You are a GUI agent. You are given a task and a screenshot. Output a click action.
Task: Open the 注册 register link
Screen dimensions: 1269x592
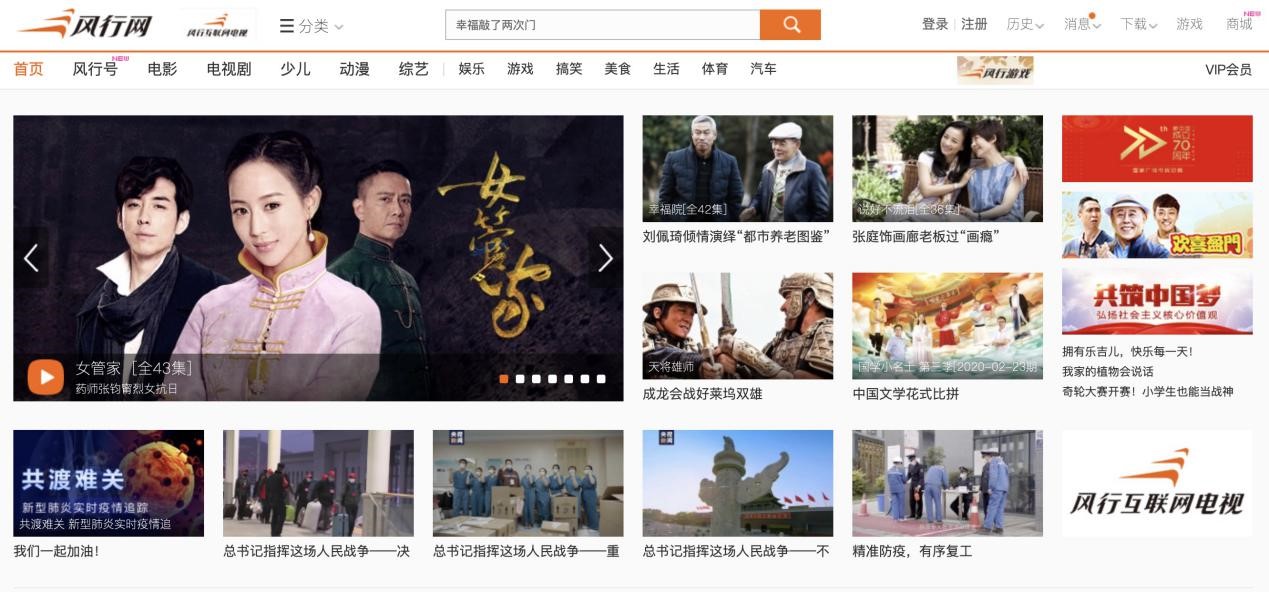974,24
